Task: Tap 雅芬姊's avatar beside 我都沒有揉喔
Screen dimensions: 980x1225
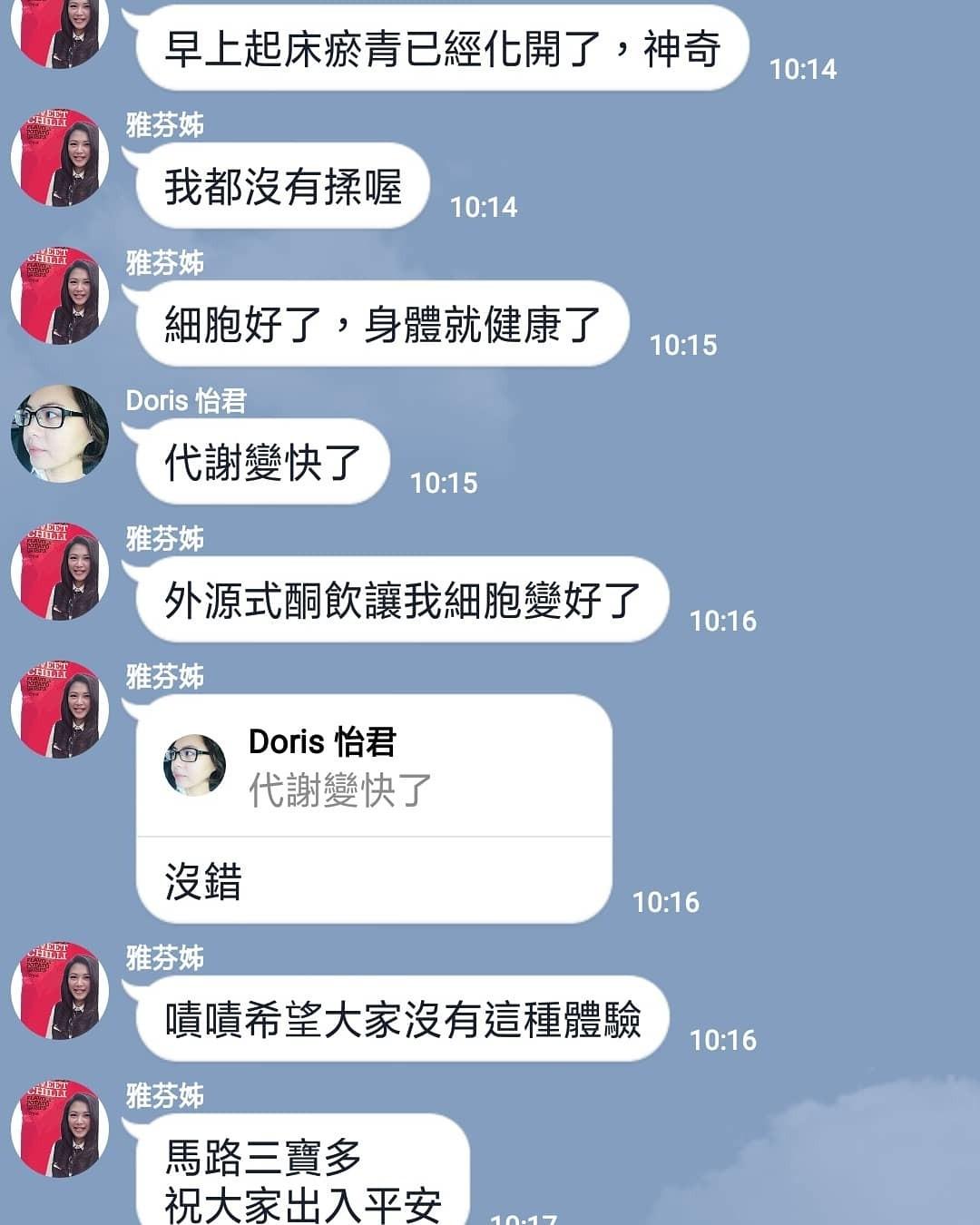Action: (60, 158)
